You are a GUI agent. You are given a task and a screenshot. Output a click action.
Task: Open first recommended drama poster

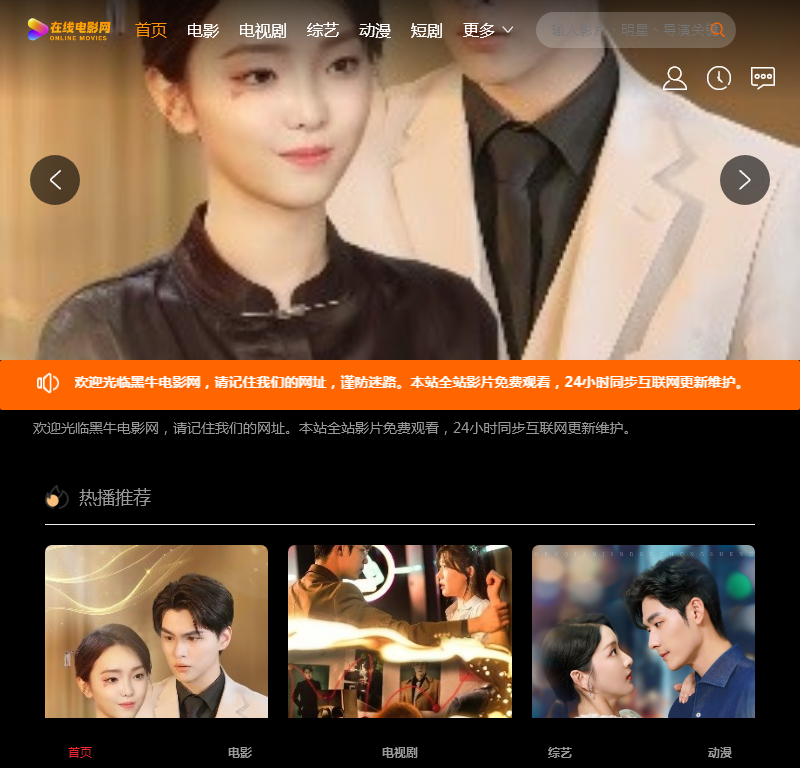(156, 631)
